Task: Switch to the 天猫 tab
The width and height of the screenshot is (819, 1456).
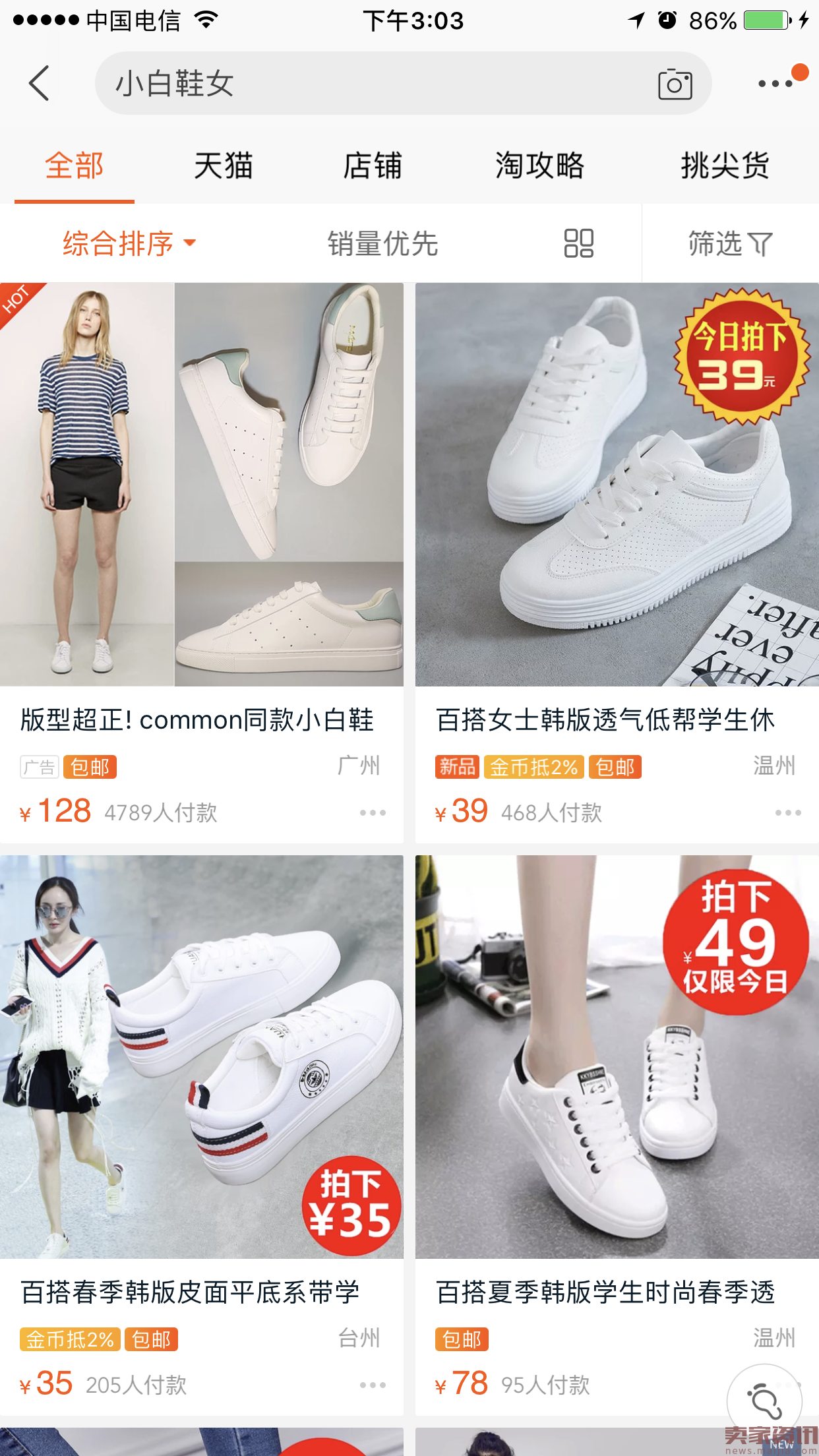Action: (x=224, y=166)
